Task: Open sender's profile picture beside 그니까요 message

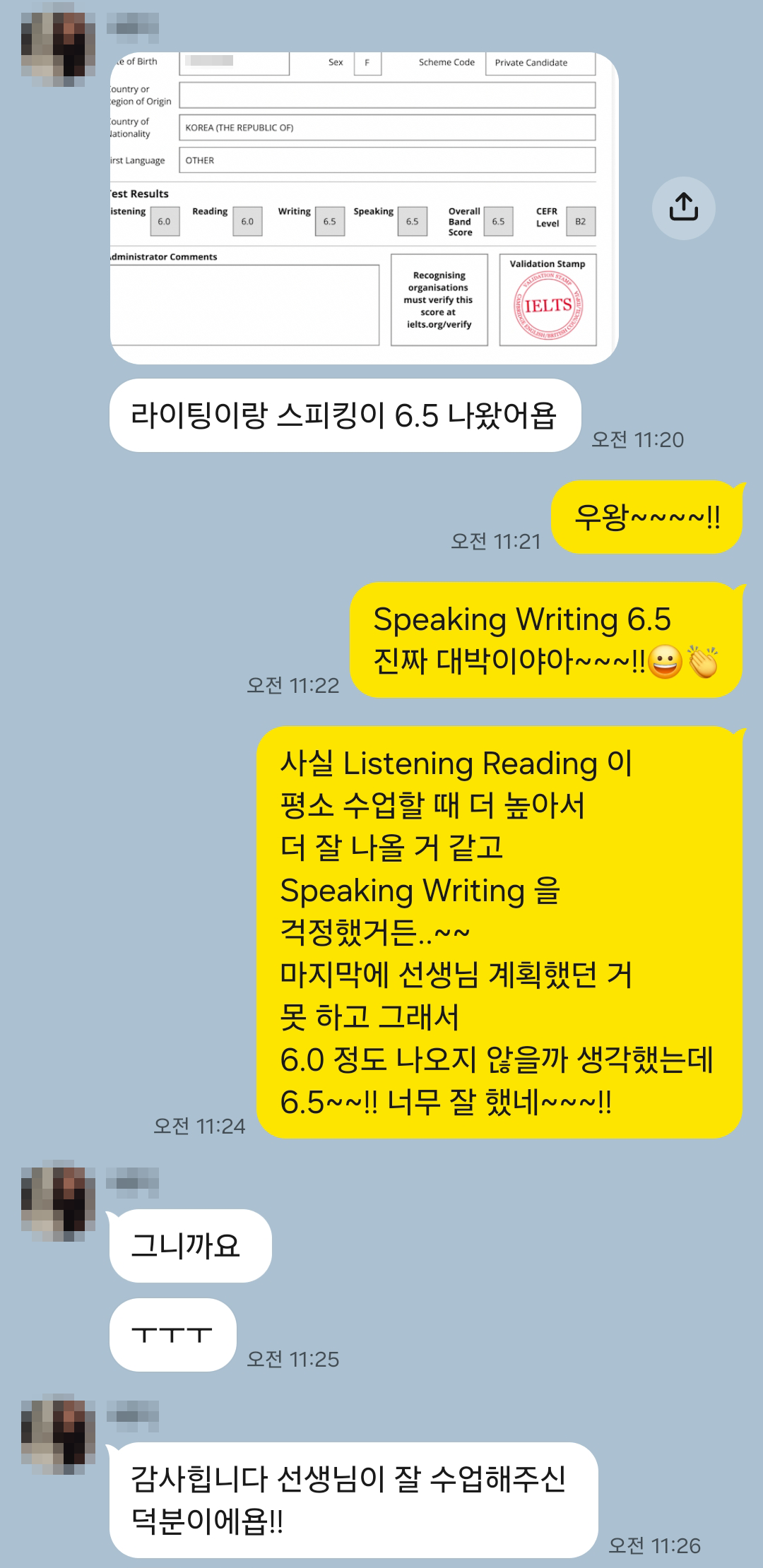Action: 58,1200
